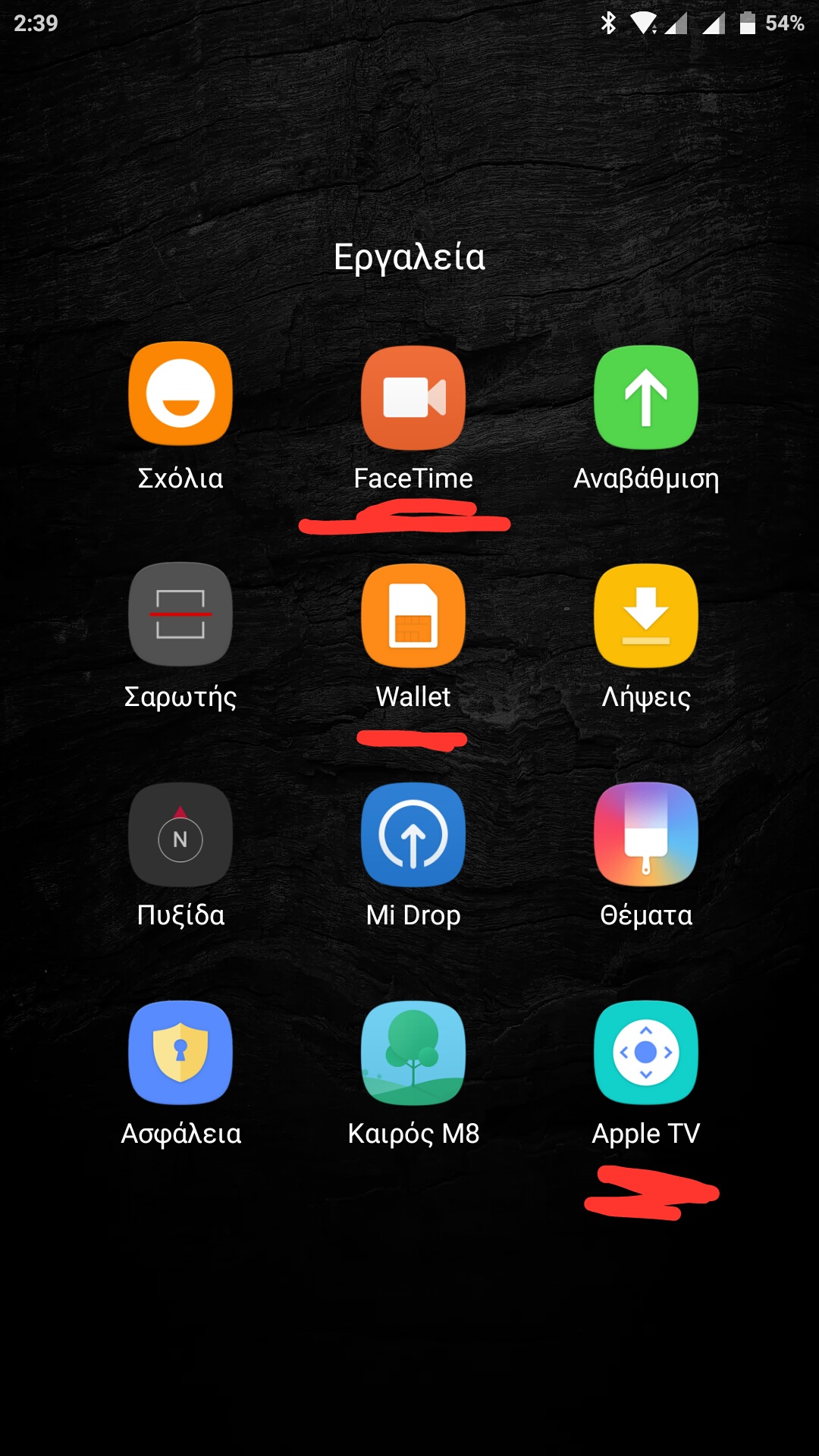The height and width of the screenshot is (1456, 819).
Task: Open the Apple TV remote app
Action: pos(646,1053)
